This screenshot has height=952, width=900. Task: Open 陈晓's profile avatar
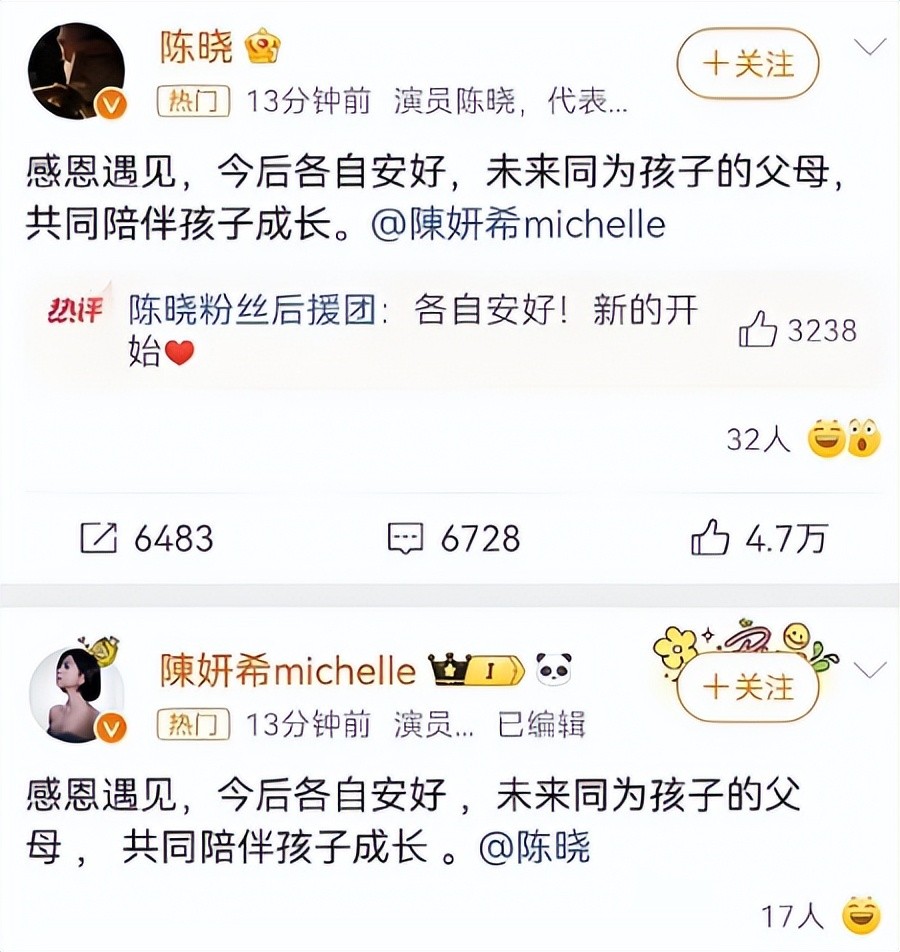coord(75,70)
